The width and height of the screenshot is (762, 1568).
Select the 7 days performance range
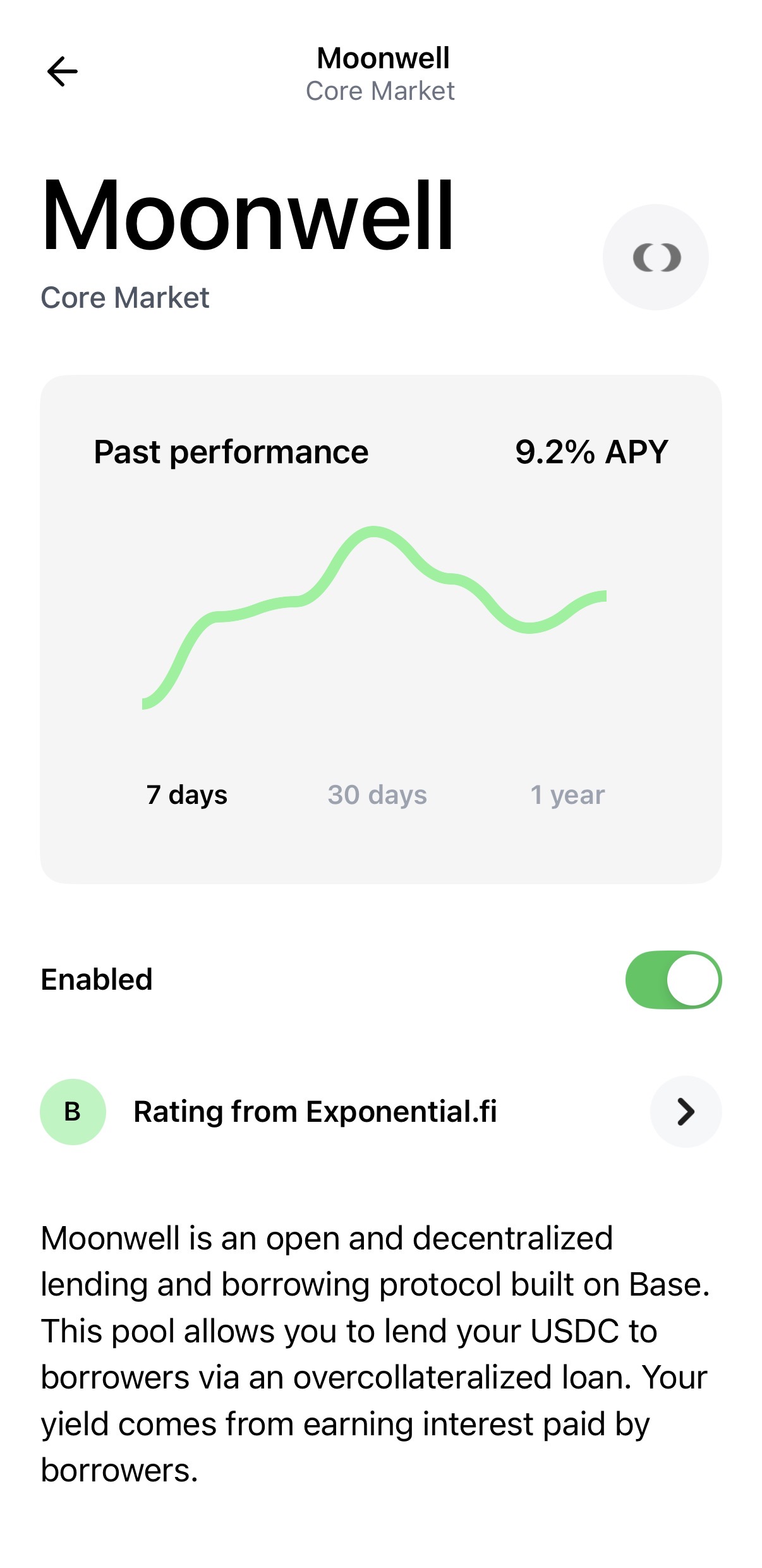point(187,794)
